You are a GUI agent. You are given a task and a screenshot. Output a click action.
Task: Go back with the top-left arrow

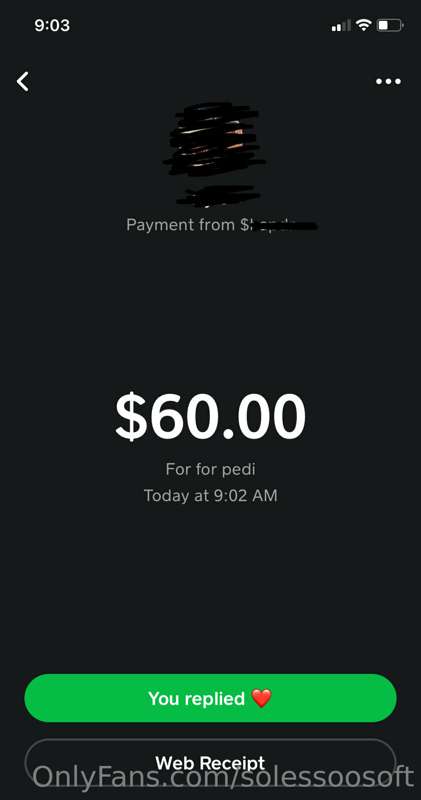22,82
